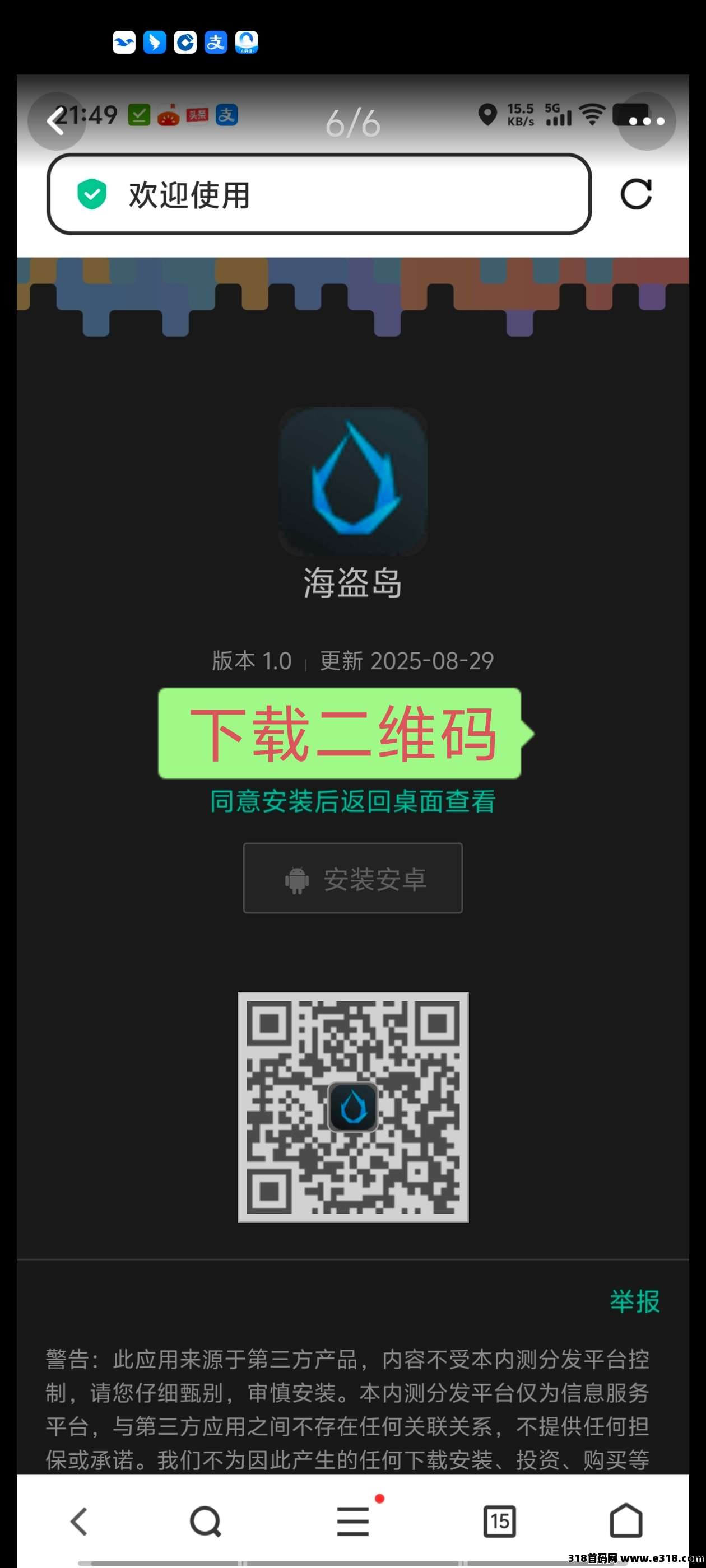
Task: Open search from the bottom bar
Action: click(205, 1521)
